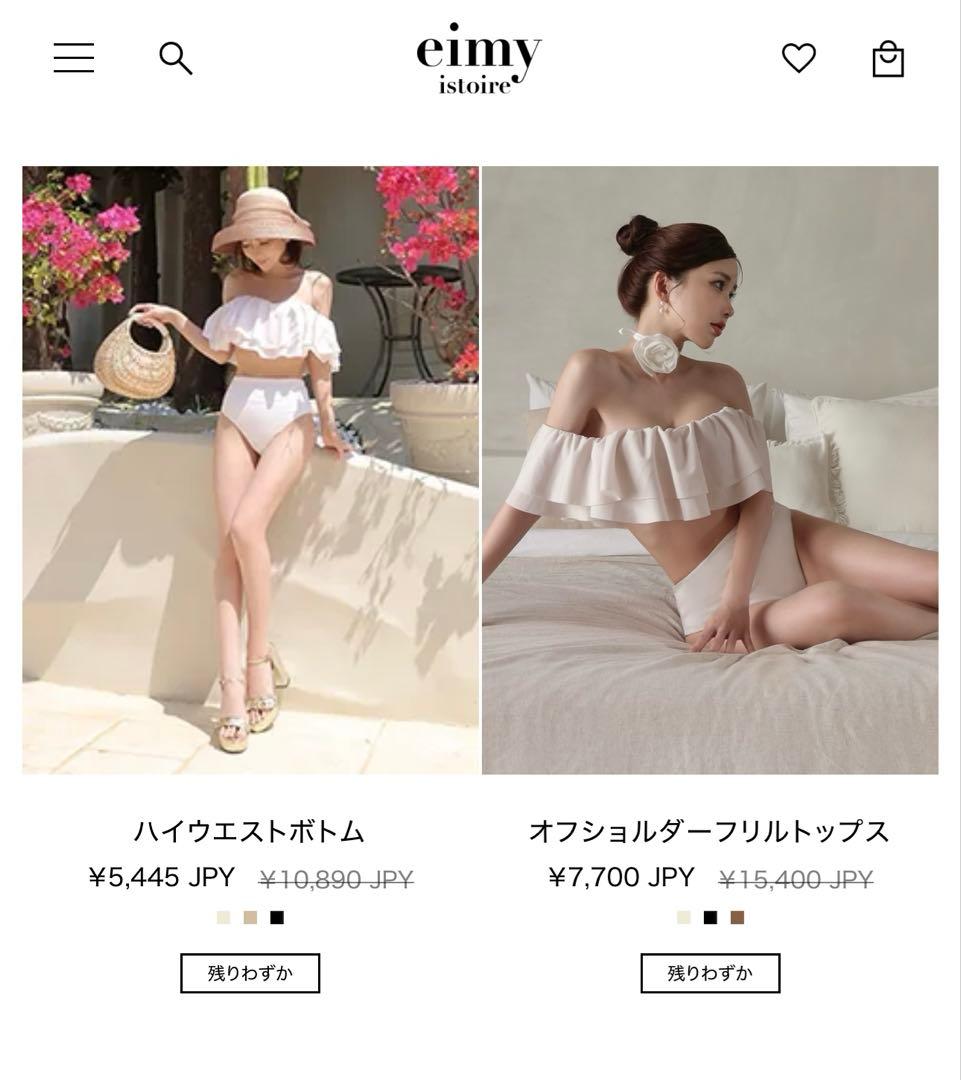Open the search icon
The image size is (961, 1080).
click(175, 57)
